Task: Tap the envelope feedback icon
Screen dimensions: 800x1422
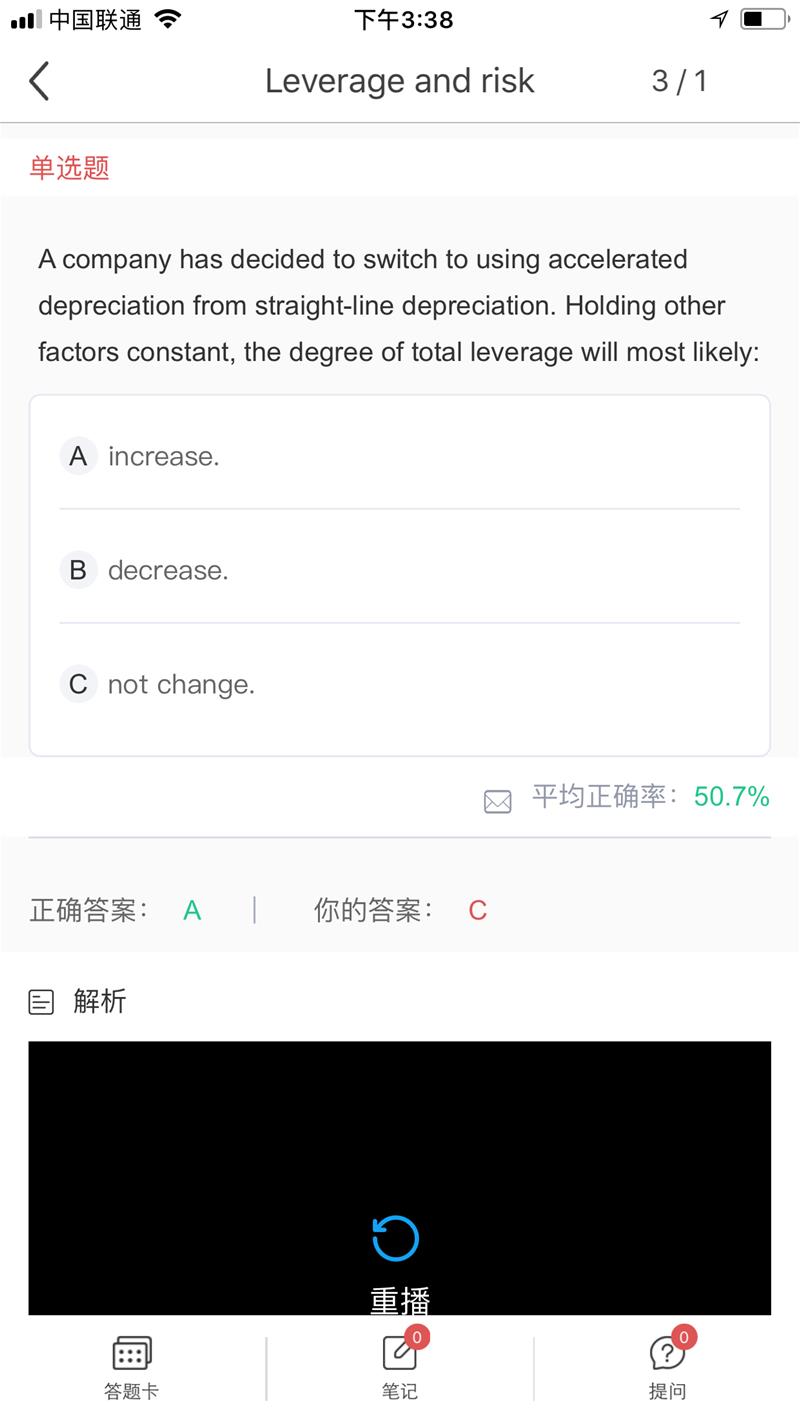Action: pyautogui.click(x=497, y=800)
